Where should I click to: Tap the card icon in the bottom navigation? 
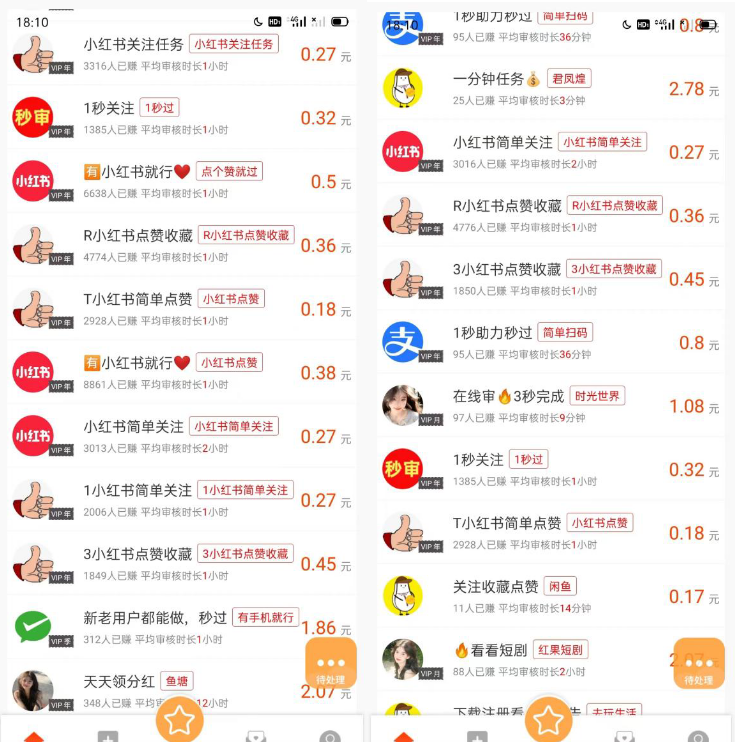(x=256, y=736)
